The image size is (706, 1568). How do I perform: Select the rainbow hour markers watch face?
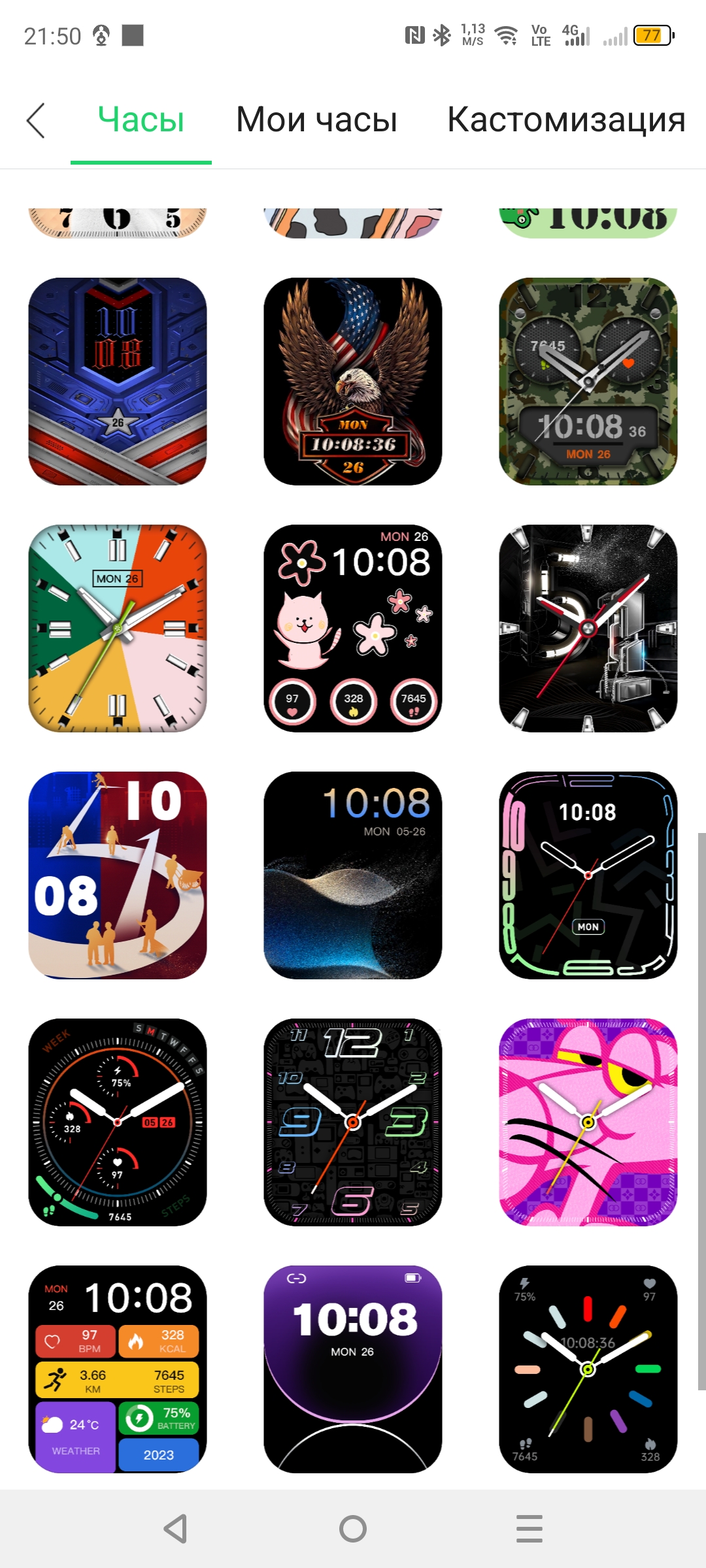click(x=588, y=1369)
